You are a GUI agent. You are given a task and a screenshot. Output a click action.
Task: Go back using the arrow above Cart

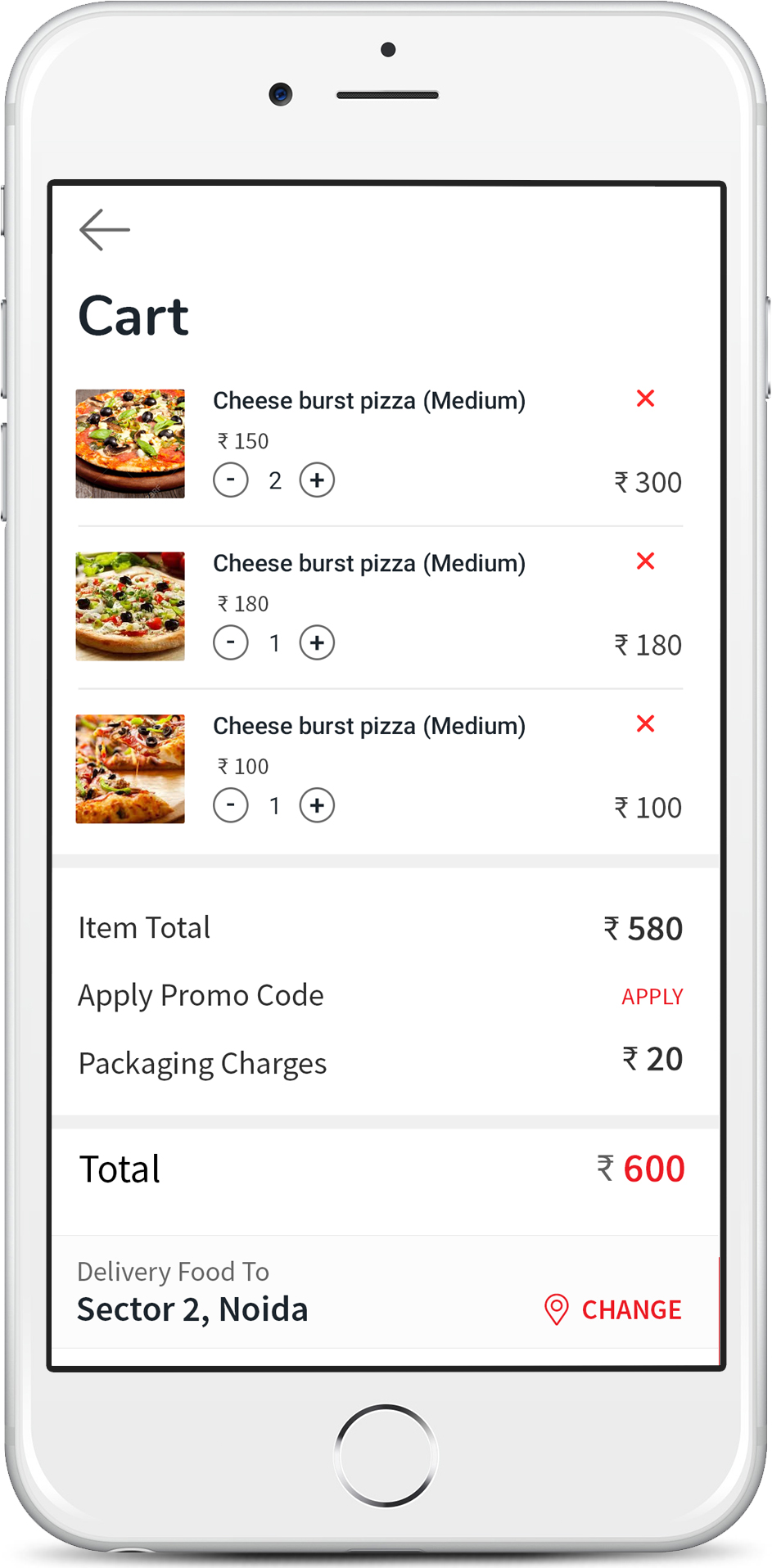(105, 229)
